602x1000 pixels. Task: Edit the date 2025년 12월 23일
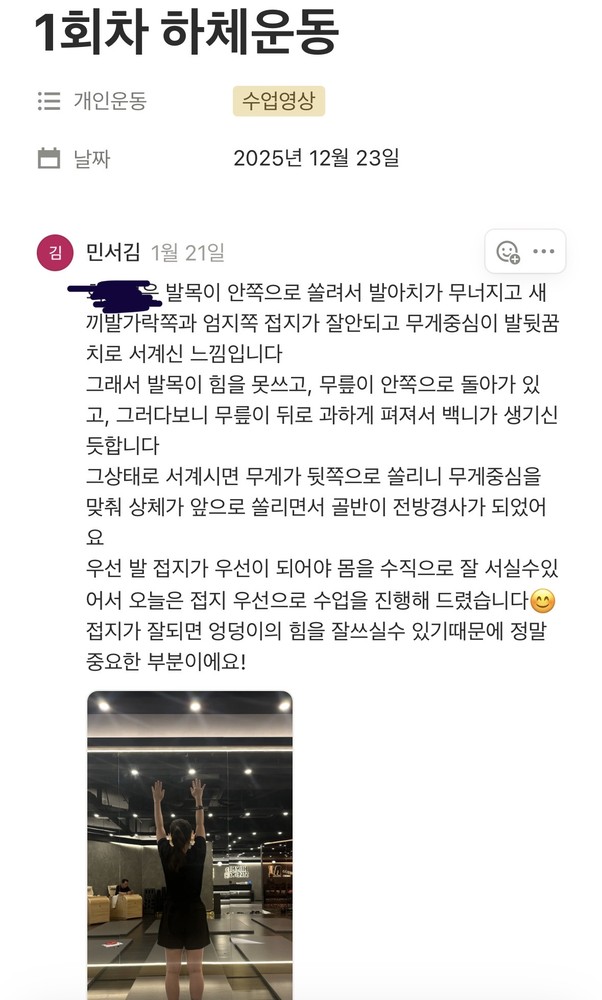[x=316, y=157]
